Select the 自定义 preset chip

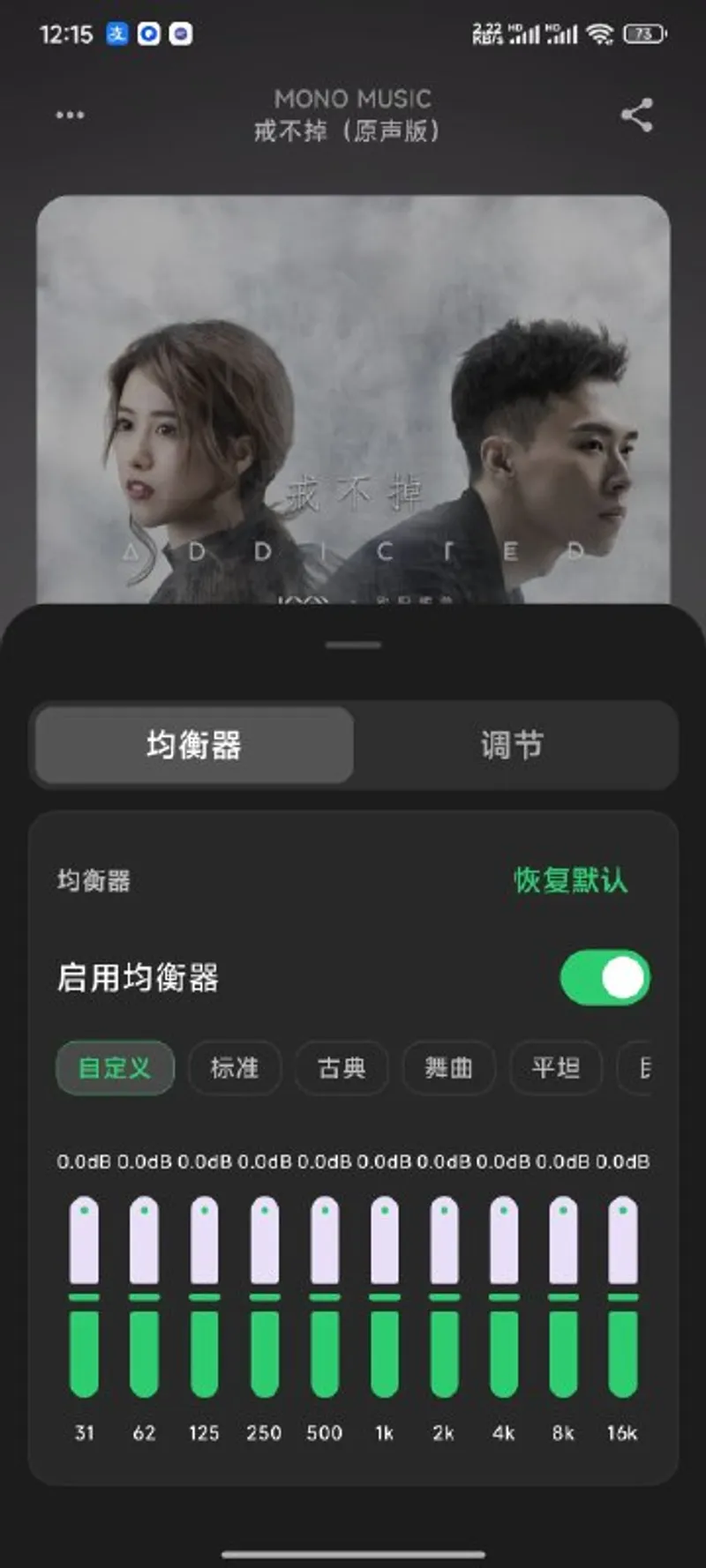115,1068
